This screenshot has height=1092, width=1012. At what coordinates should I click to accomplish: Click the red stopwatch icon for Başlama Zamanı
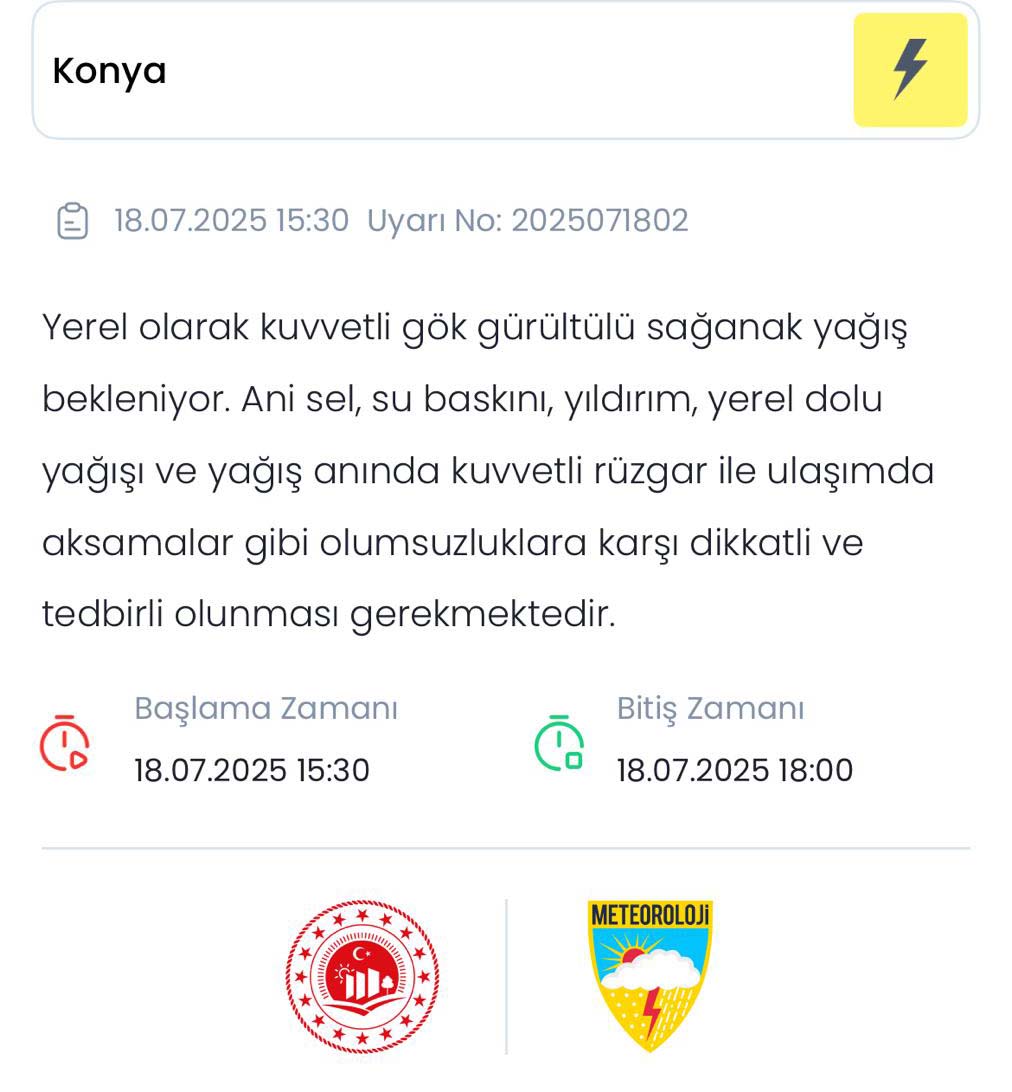66,745
